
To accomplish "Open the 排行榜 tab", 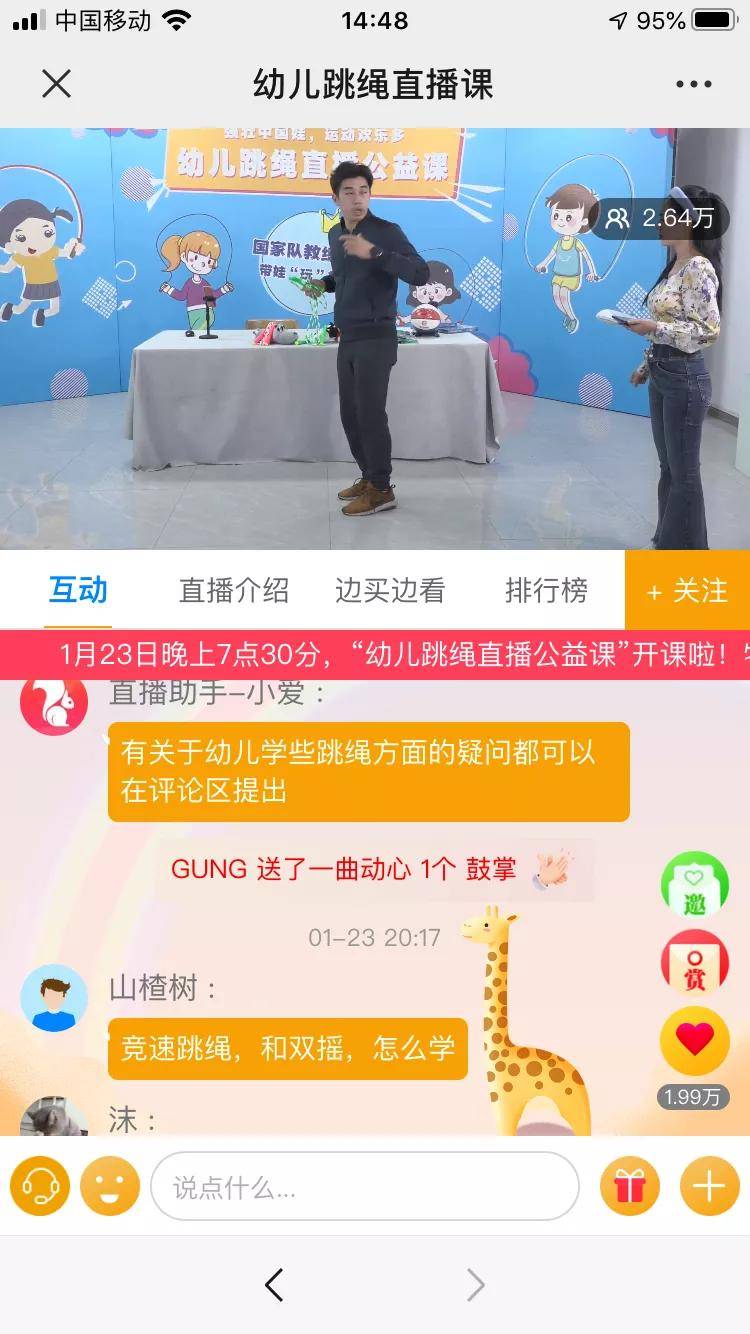I will click(546, 590).
